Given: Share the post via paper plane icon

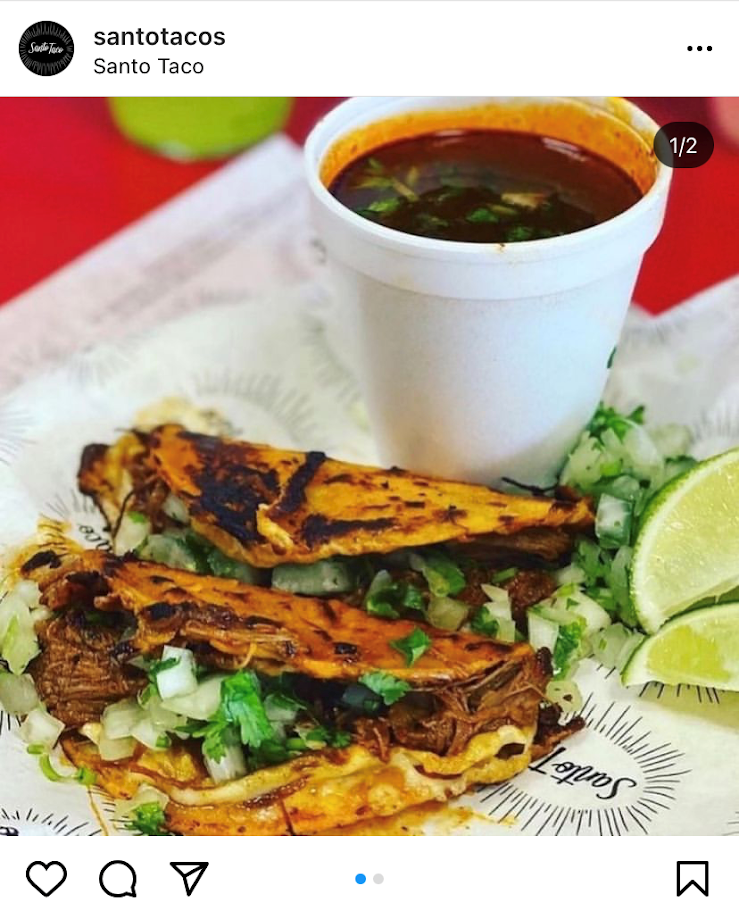Looking at the screenshot, I should (x=189, y=877).
